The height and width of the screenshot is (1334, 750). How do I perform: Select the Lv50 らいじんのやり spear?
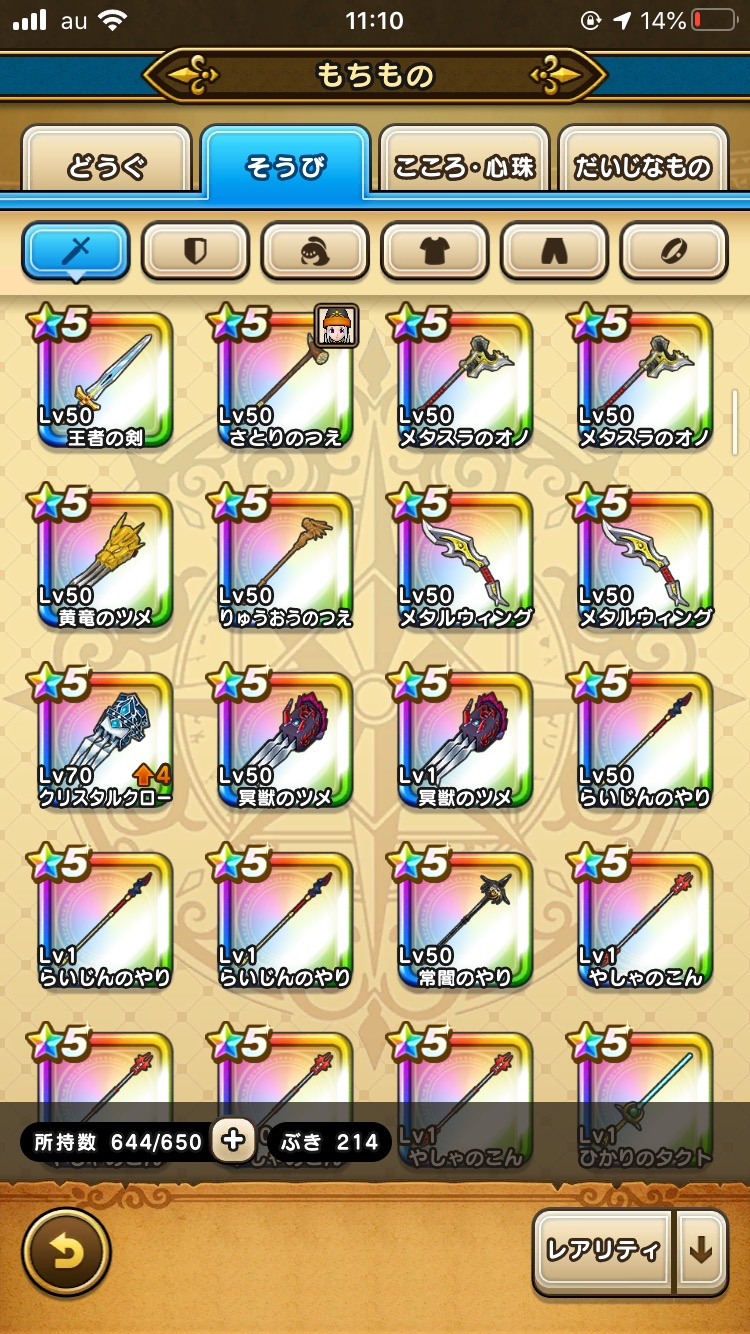[x=645, y=738]
